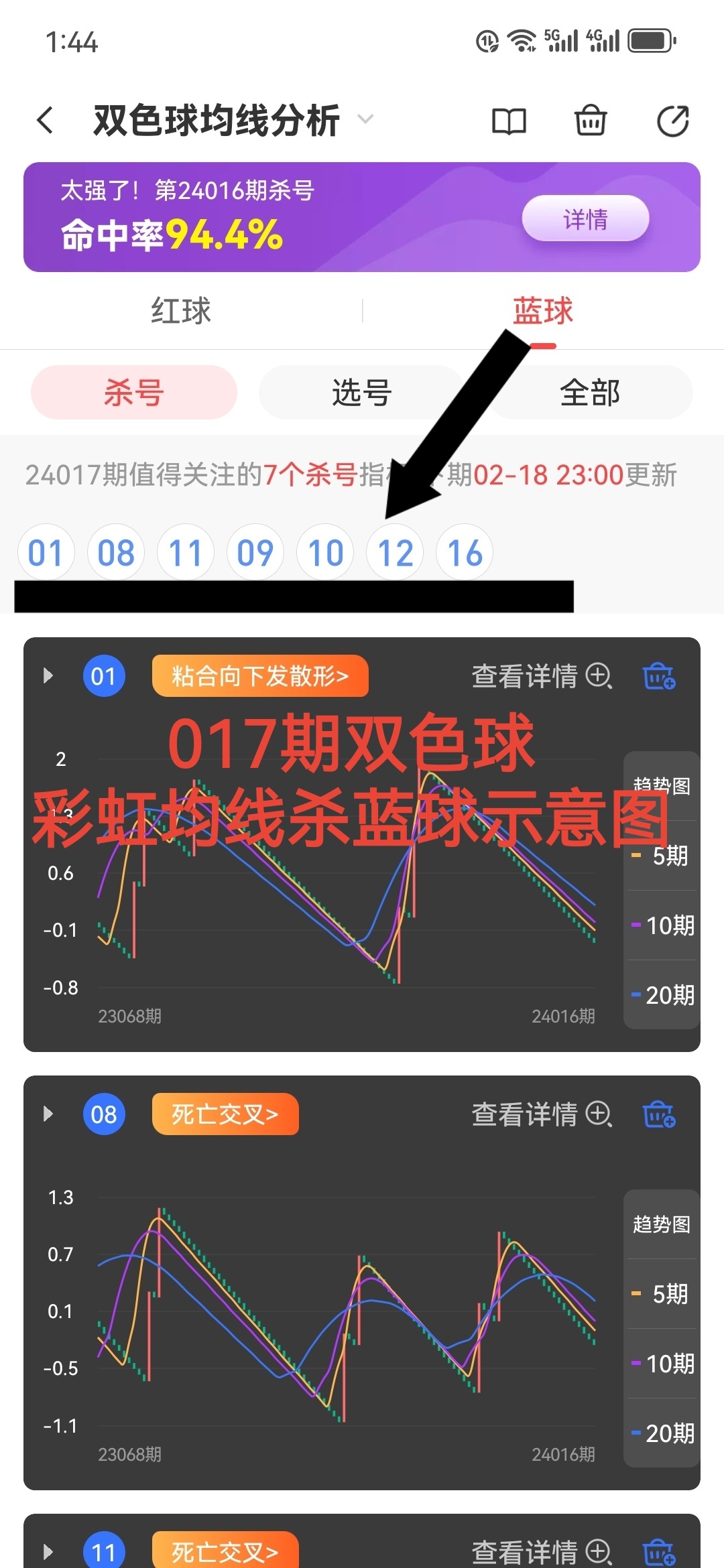Switch to the 选号 filter
724x1568 pixels.
pos(362,393)
